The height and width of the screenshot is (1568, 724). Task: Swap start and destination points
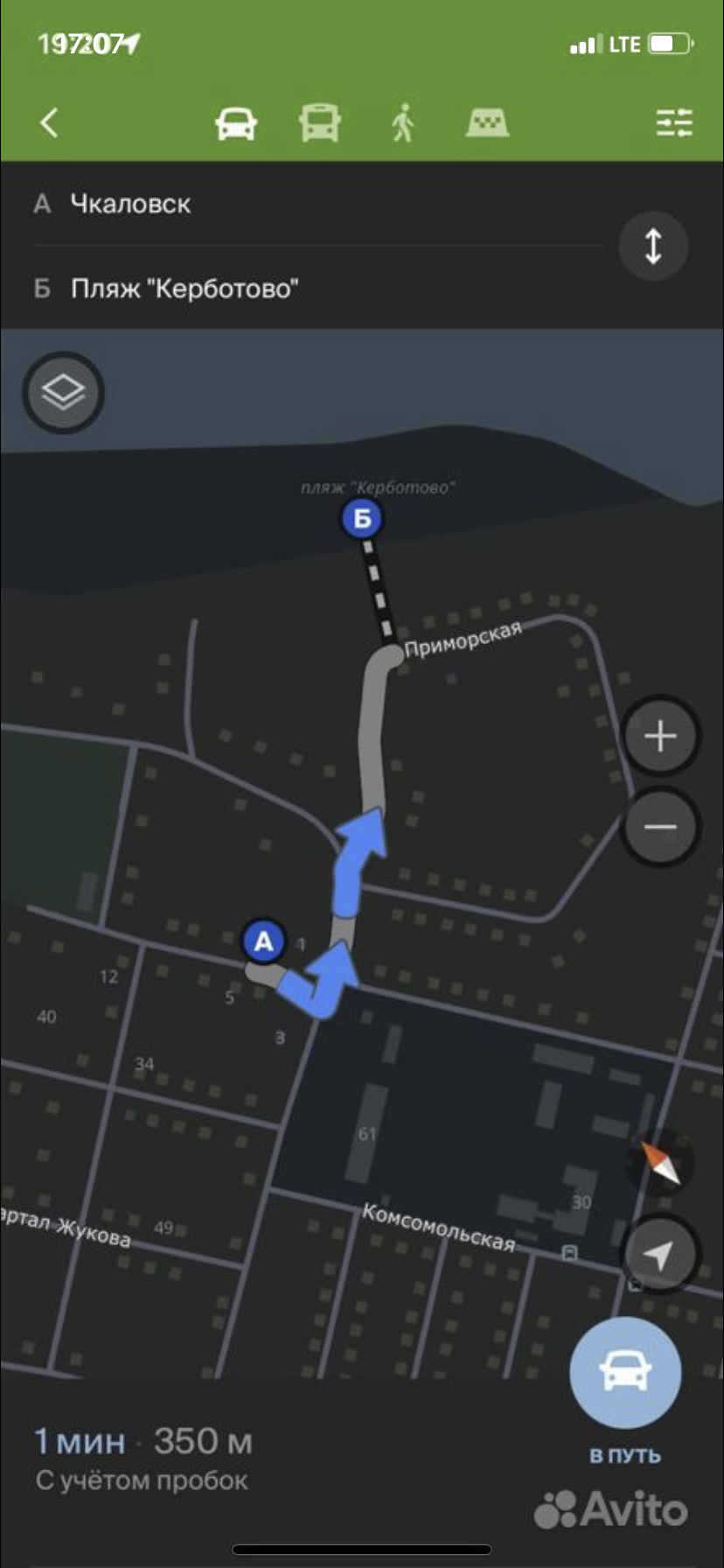[653, 246]
